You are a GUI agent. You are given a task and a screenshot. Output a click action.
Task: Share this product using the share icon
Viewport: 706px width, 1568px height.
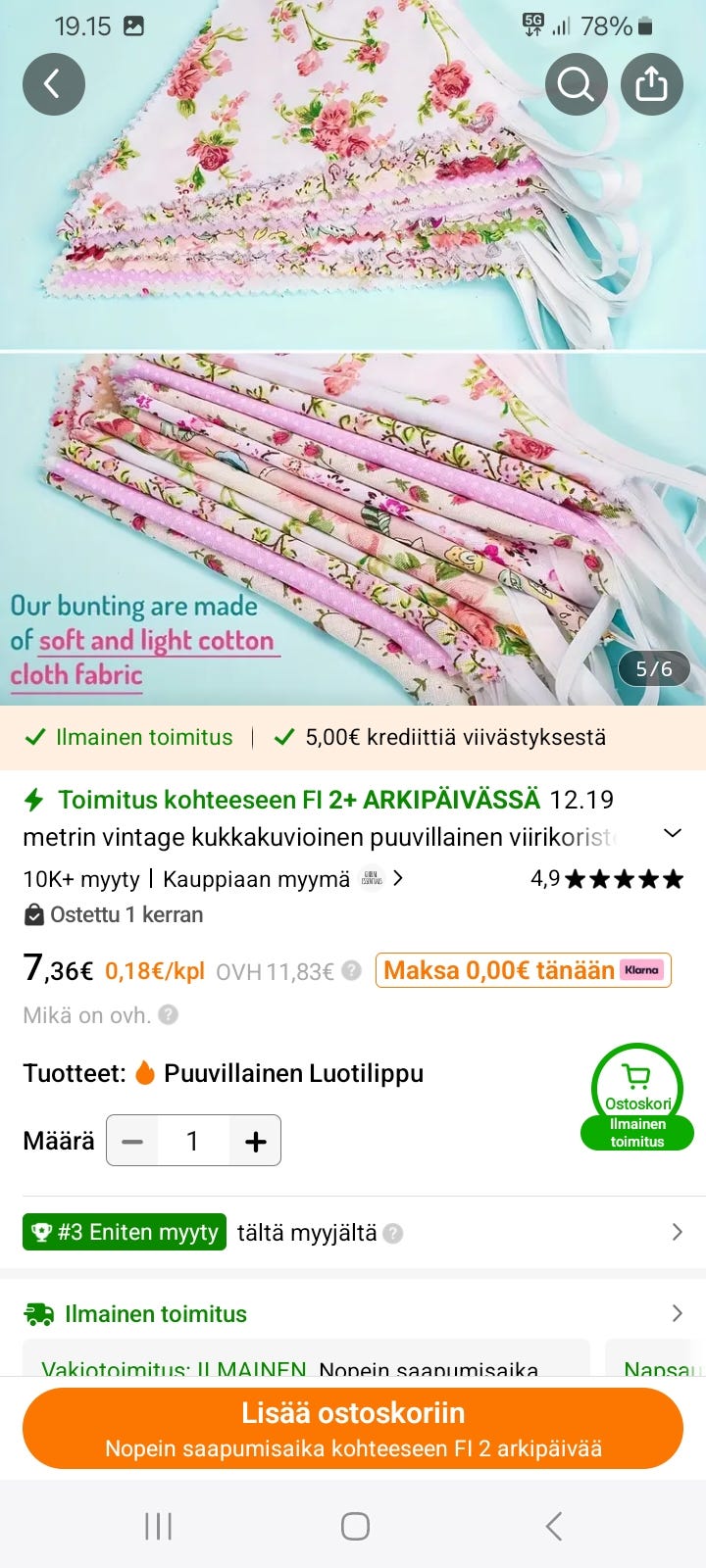[652, 84]
